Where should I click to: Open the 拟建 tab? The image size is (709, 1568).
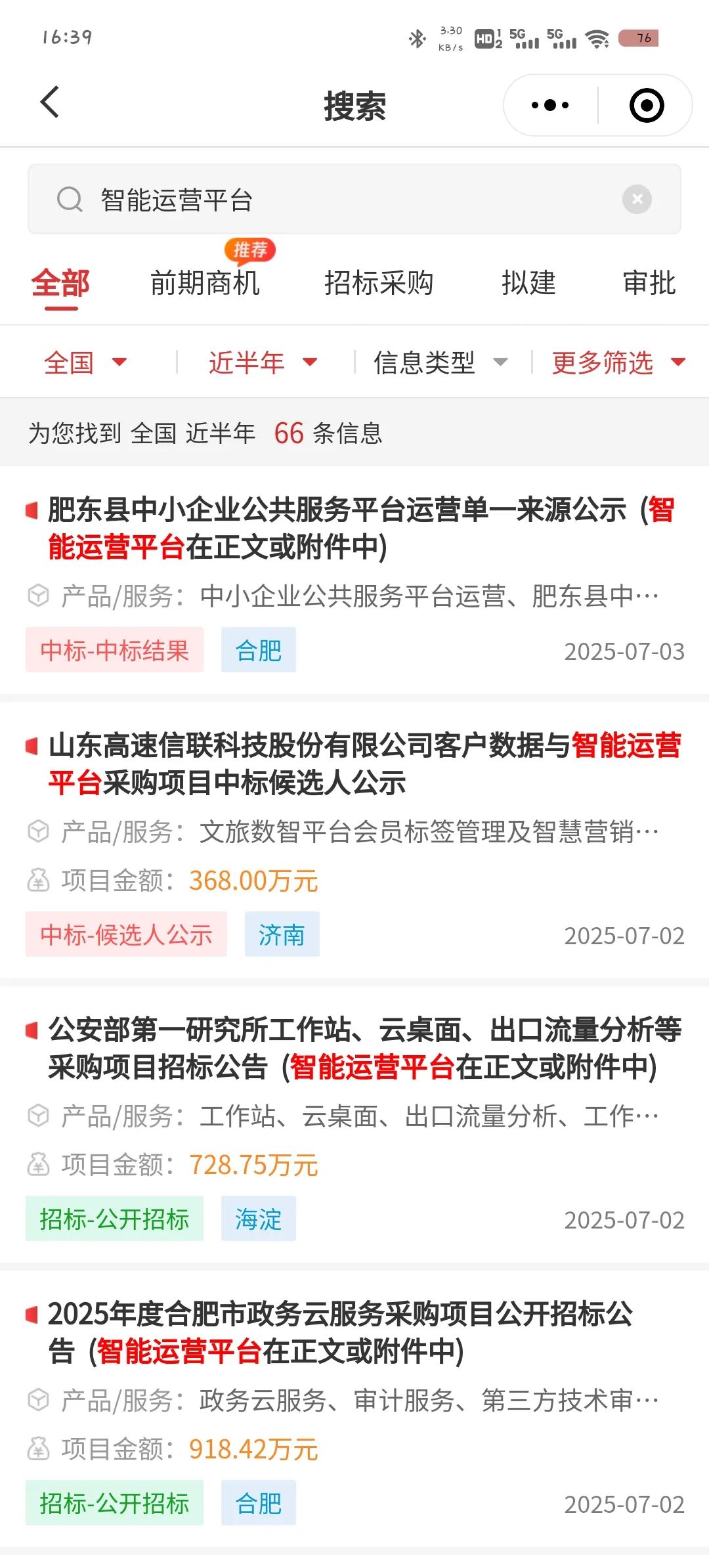click(x=528, y=284)
